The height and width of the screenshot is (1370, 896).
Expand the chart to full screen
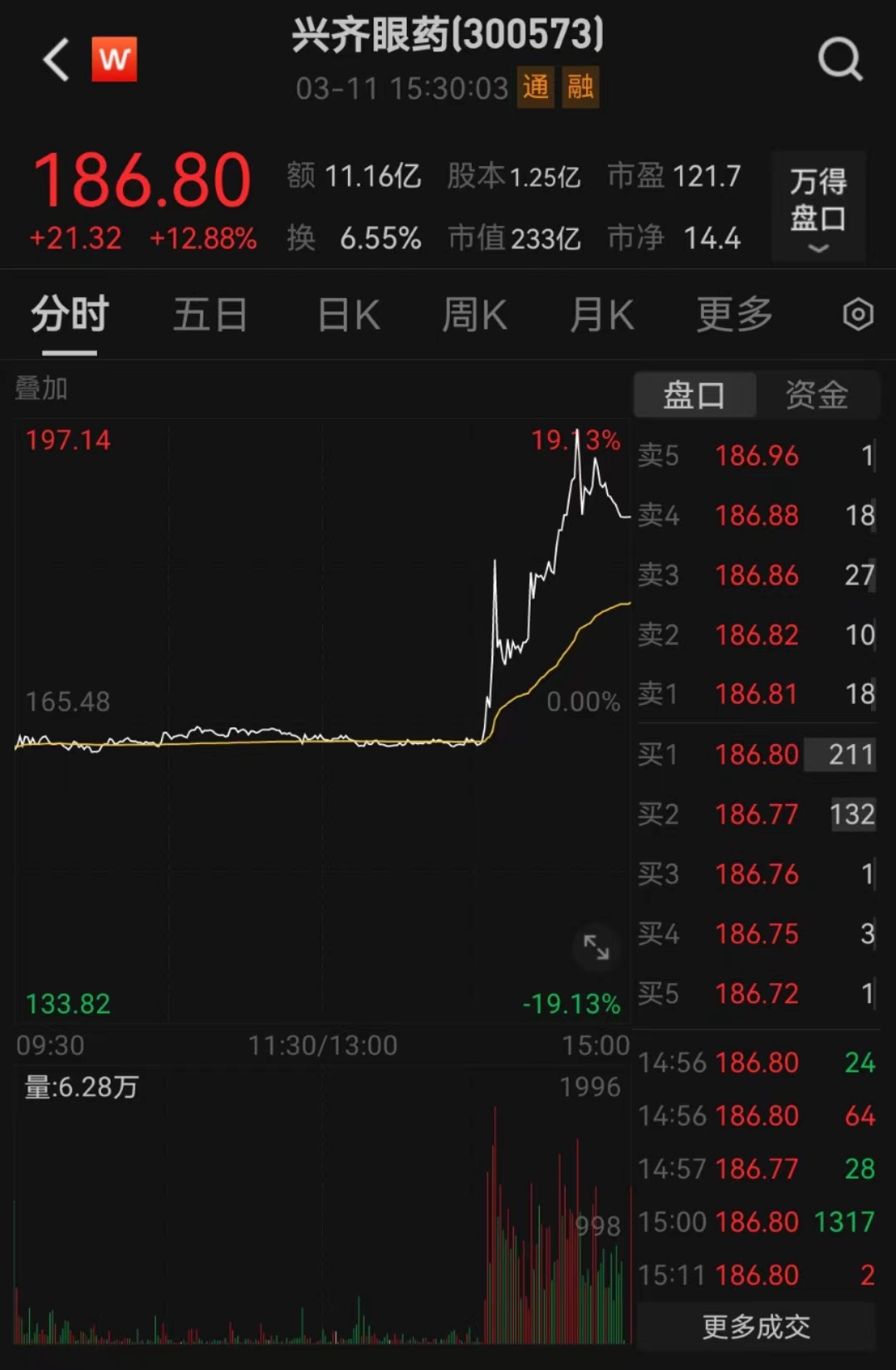pyautogui.click(x=596, y=947)
